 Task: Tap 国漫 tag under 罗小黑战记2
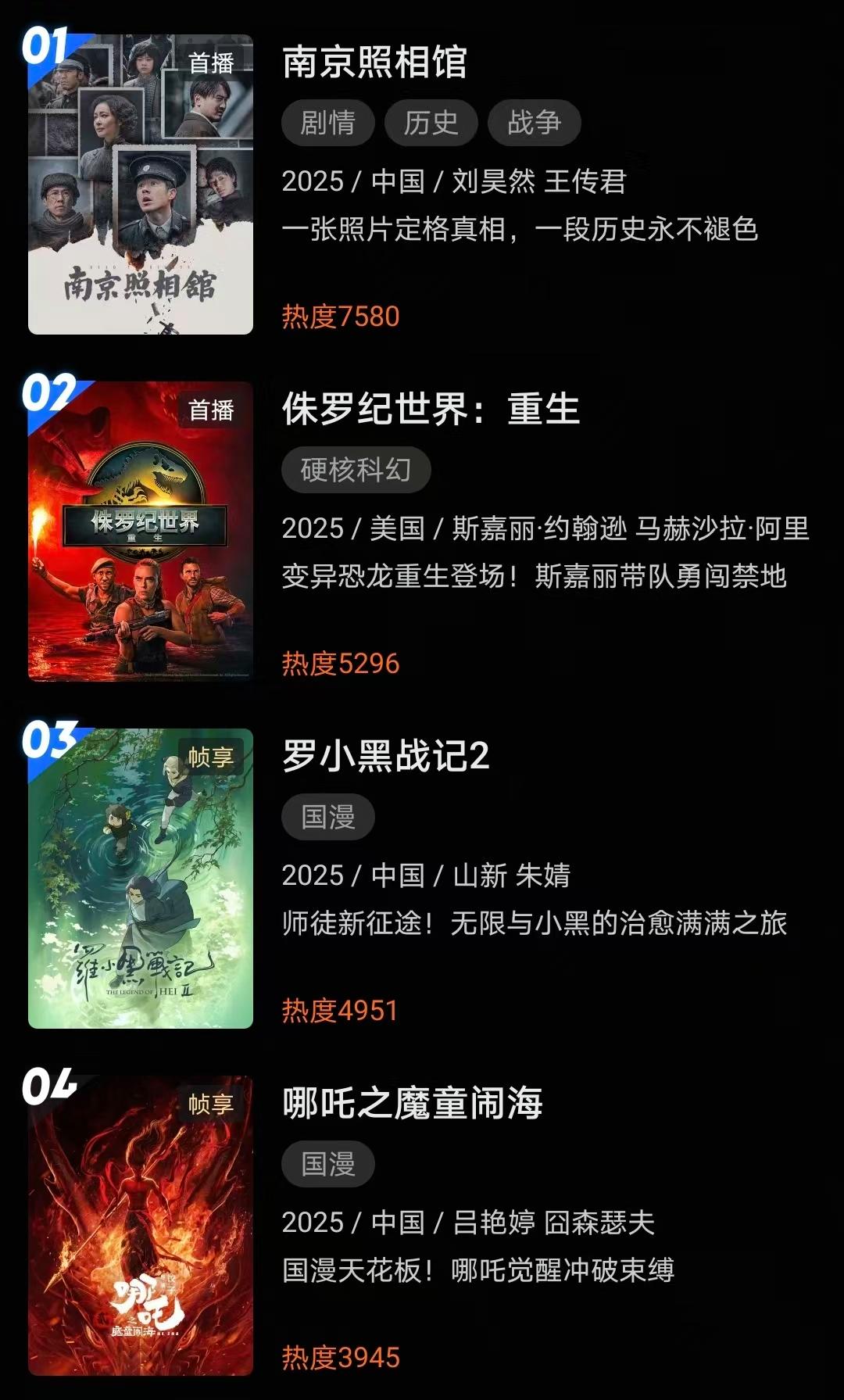point(328,817)
